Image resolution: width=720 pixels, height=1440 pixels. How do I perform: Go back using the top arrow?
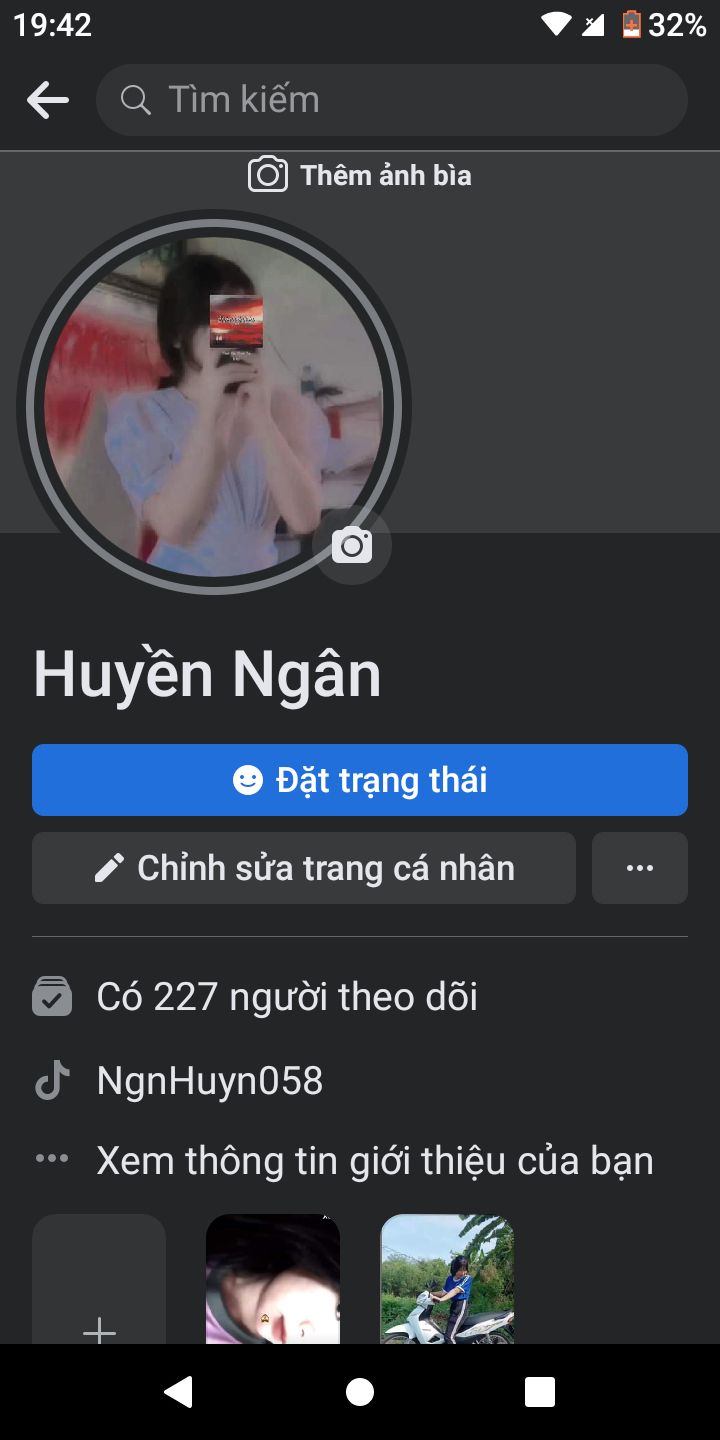coord(47,100)
